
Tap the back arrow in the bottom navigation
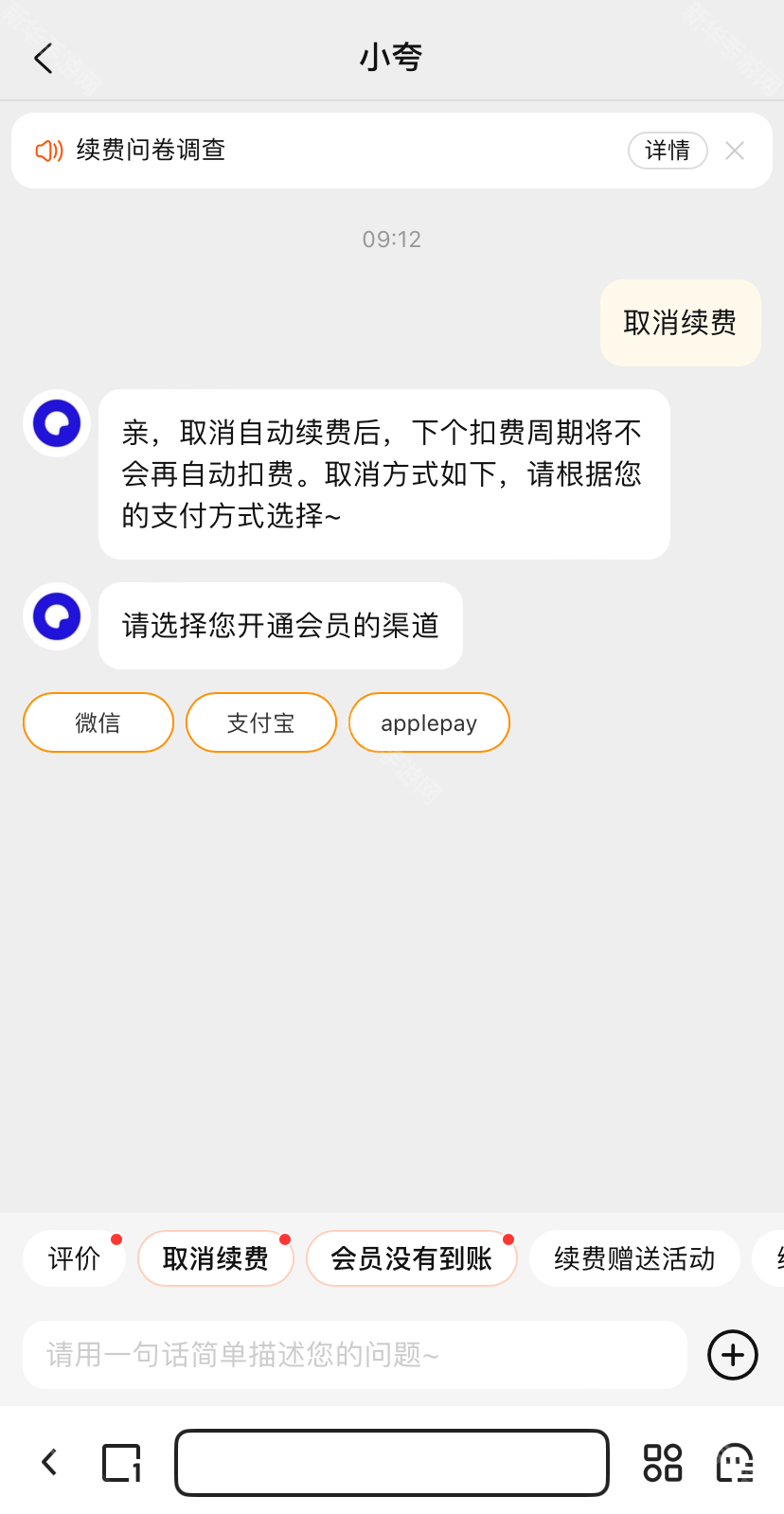(49, 1462)
